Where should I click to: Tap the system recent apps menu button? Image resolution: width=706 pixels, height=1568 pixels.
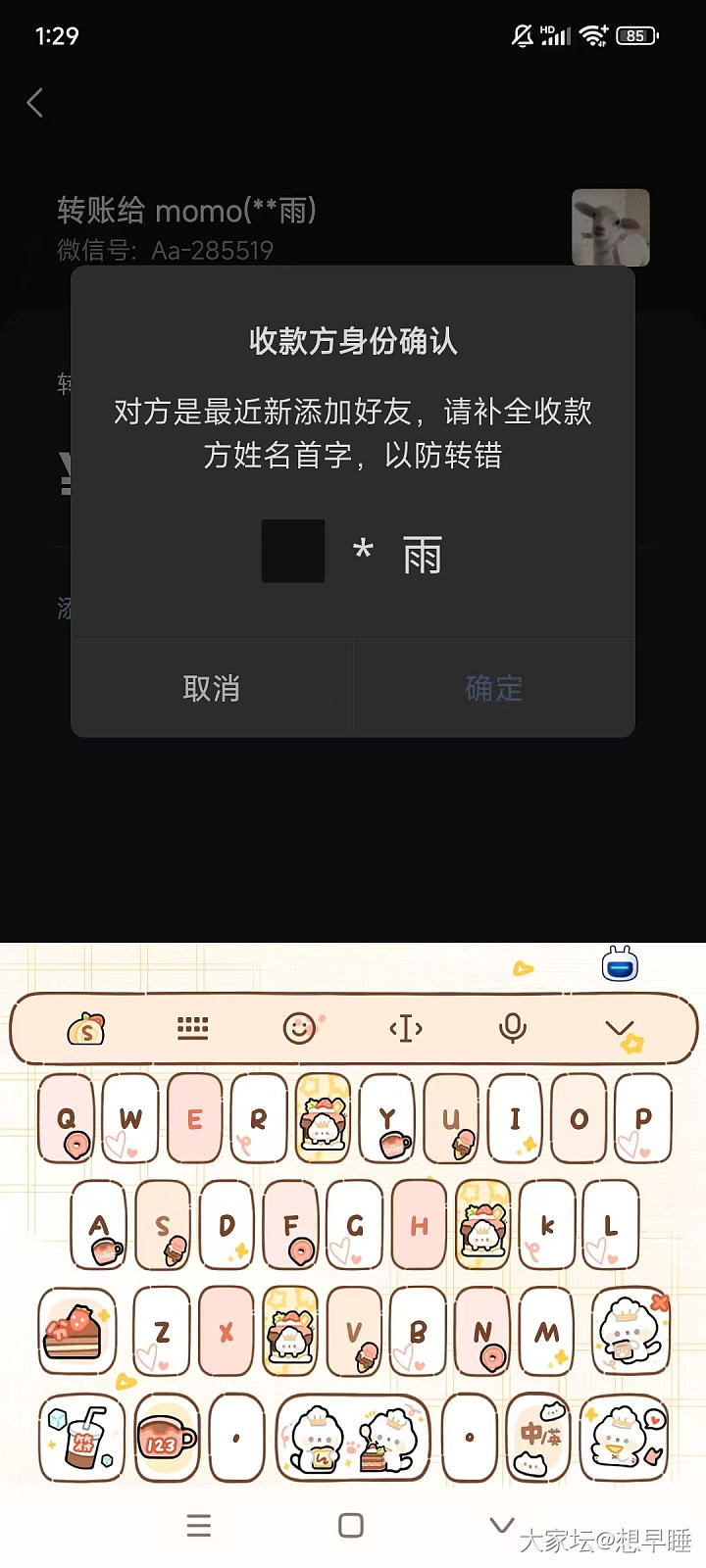pyautogui.click(x=199, y=1526)
